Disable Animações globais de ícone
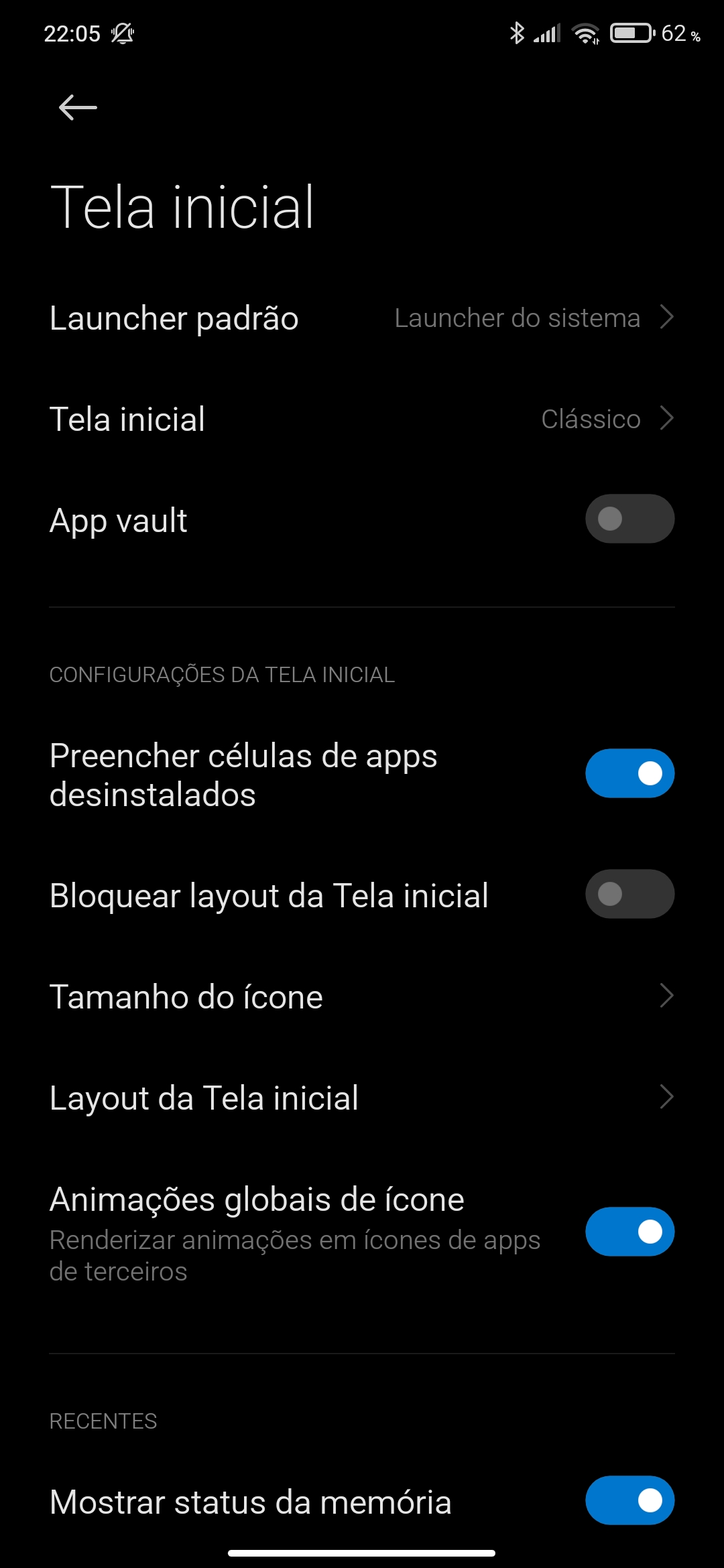This screenshot has height=1568, width=724. pyautogui.click(x=629, y=1232)
